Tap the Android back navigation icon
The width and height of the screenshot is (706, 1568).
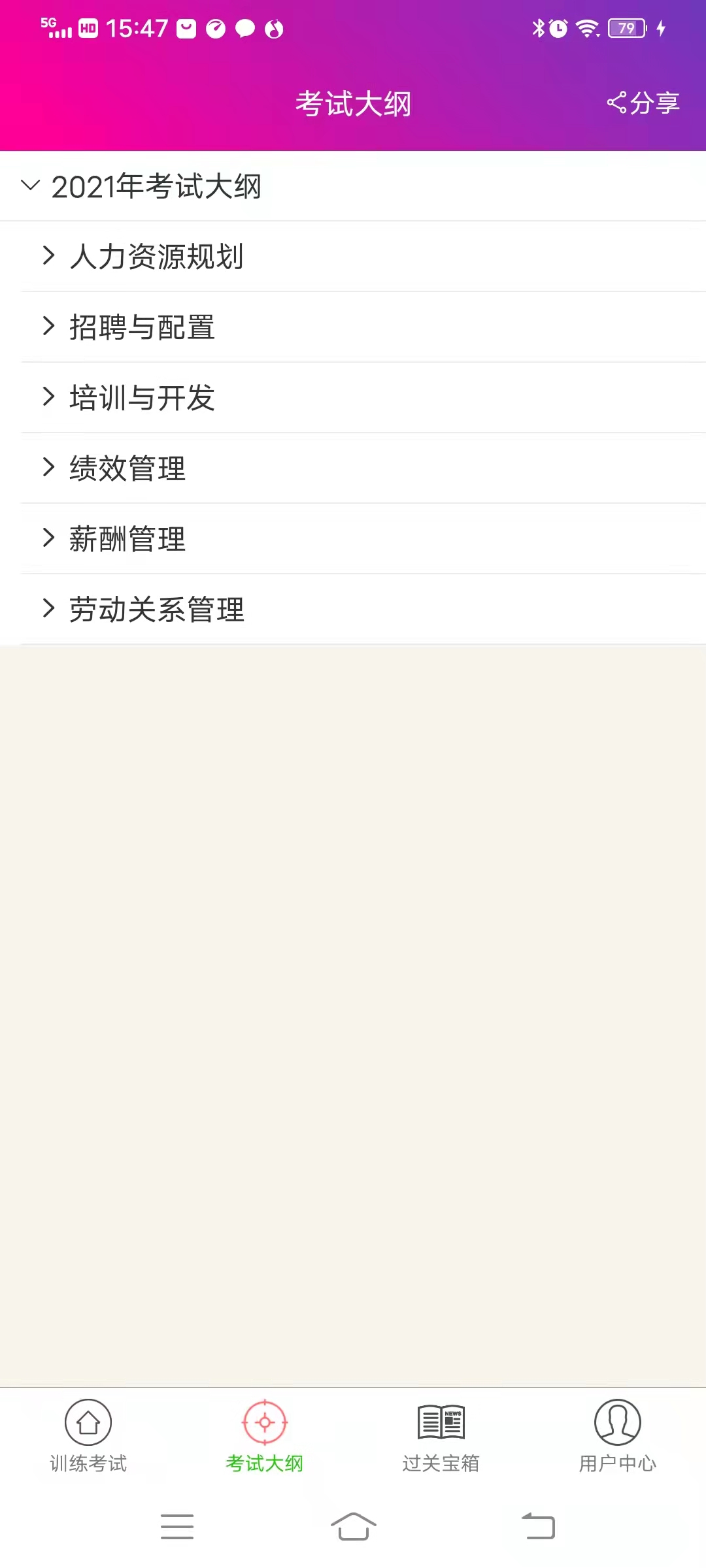coord(537,1527)
